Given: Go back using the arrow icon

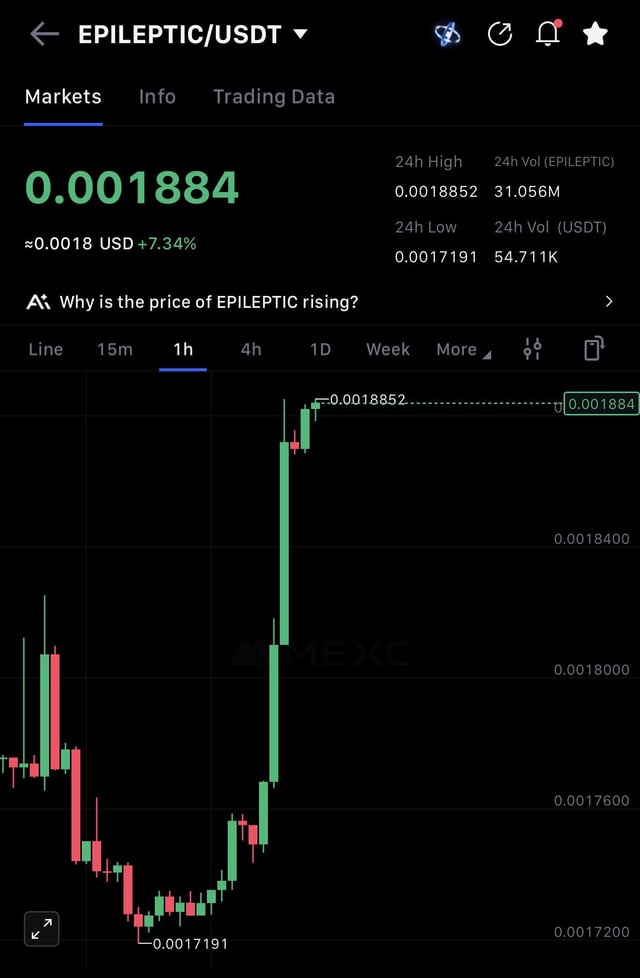Looking at the screenshot, I should click(44, 34).
